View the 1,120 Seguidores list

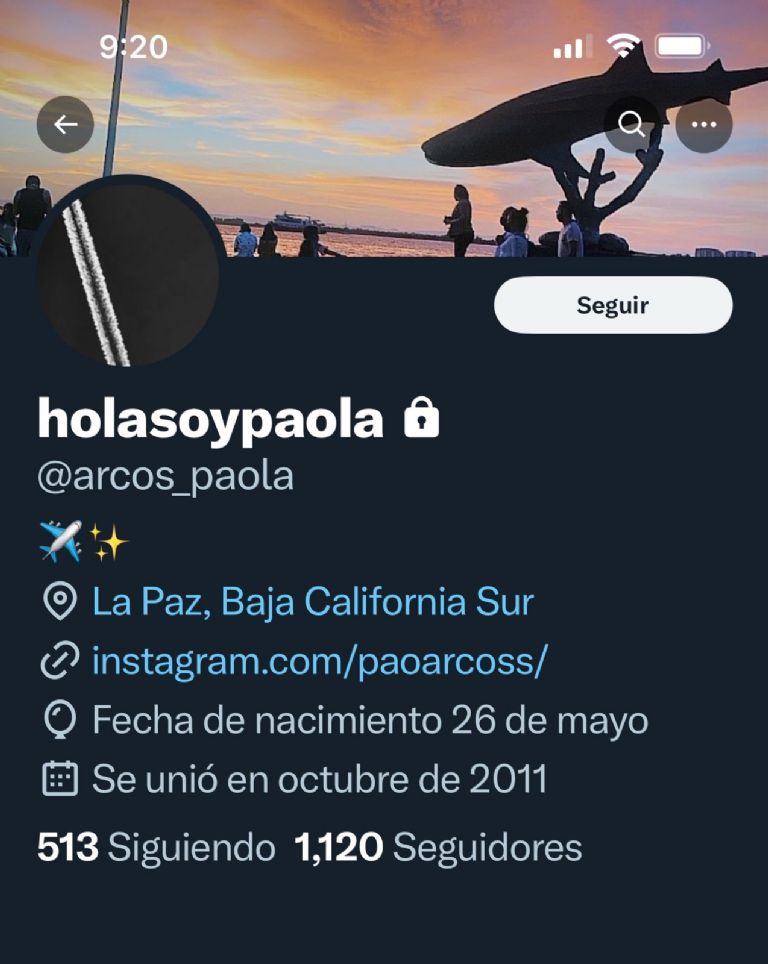tap(438, 848)
